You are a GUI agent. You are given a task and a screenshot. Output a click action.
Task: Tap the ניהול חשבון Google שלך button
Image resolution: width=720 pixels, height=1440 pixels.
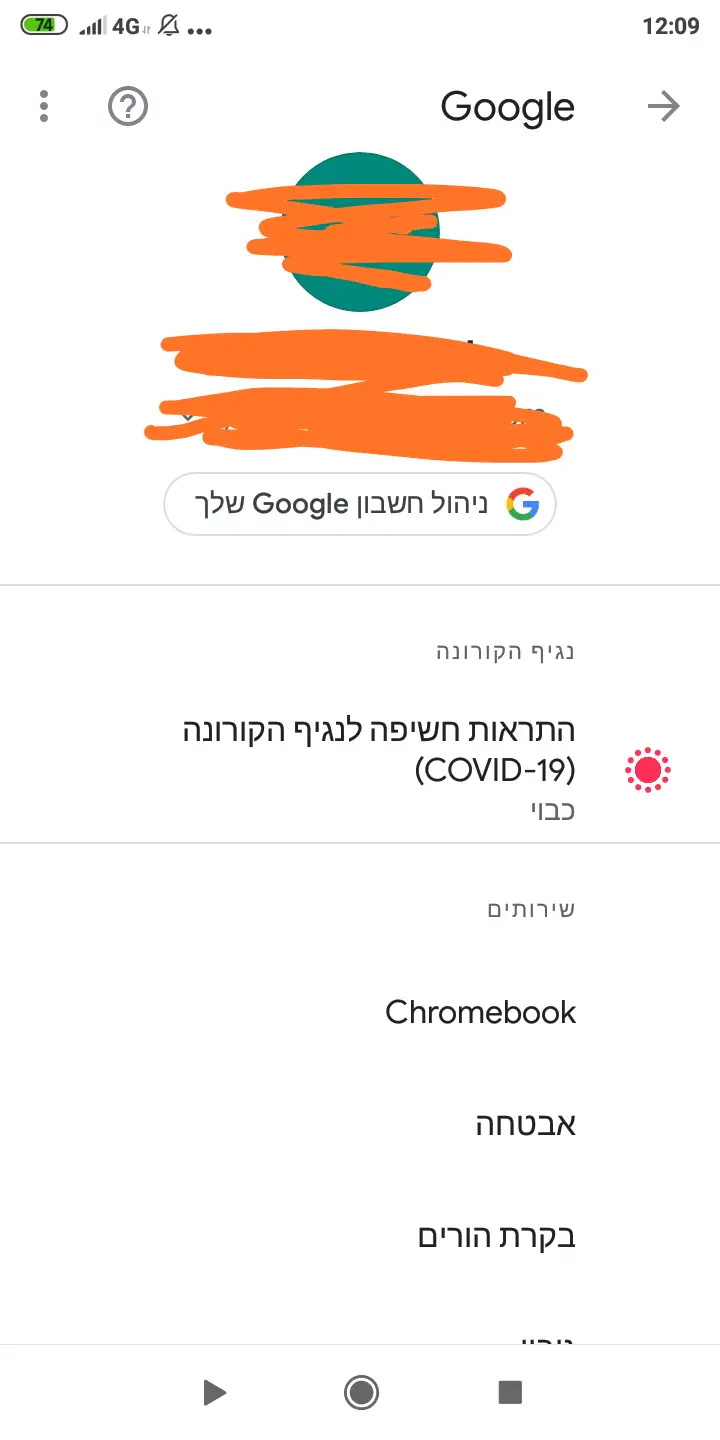360,504
